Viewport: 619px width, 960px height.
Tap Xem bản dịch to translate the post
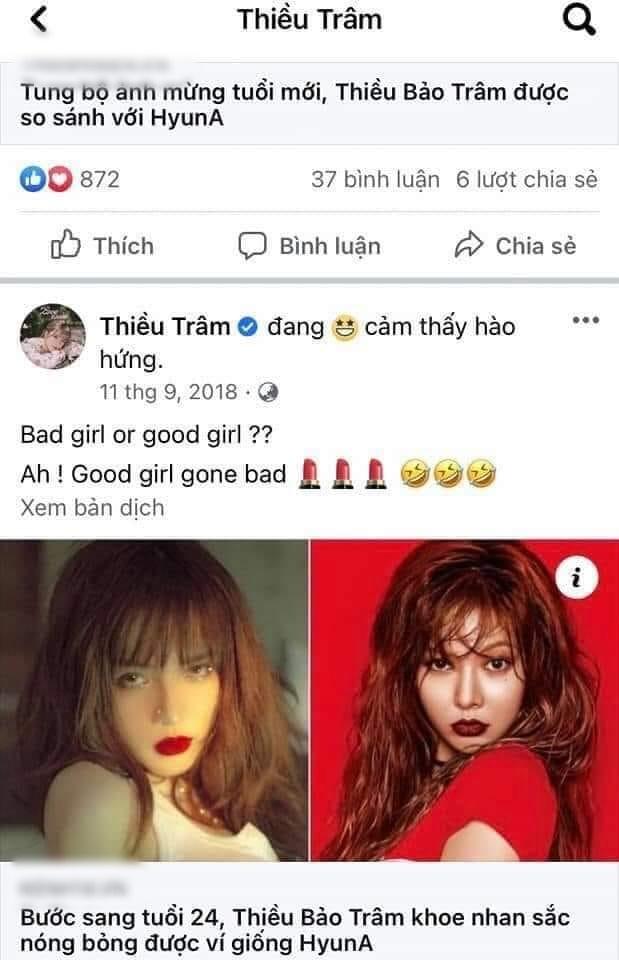[92, 507]
